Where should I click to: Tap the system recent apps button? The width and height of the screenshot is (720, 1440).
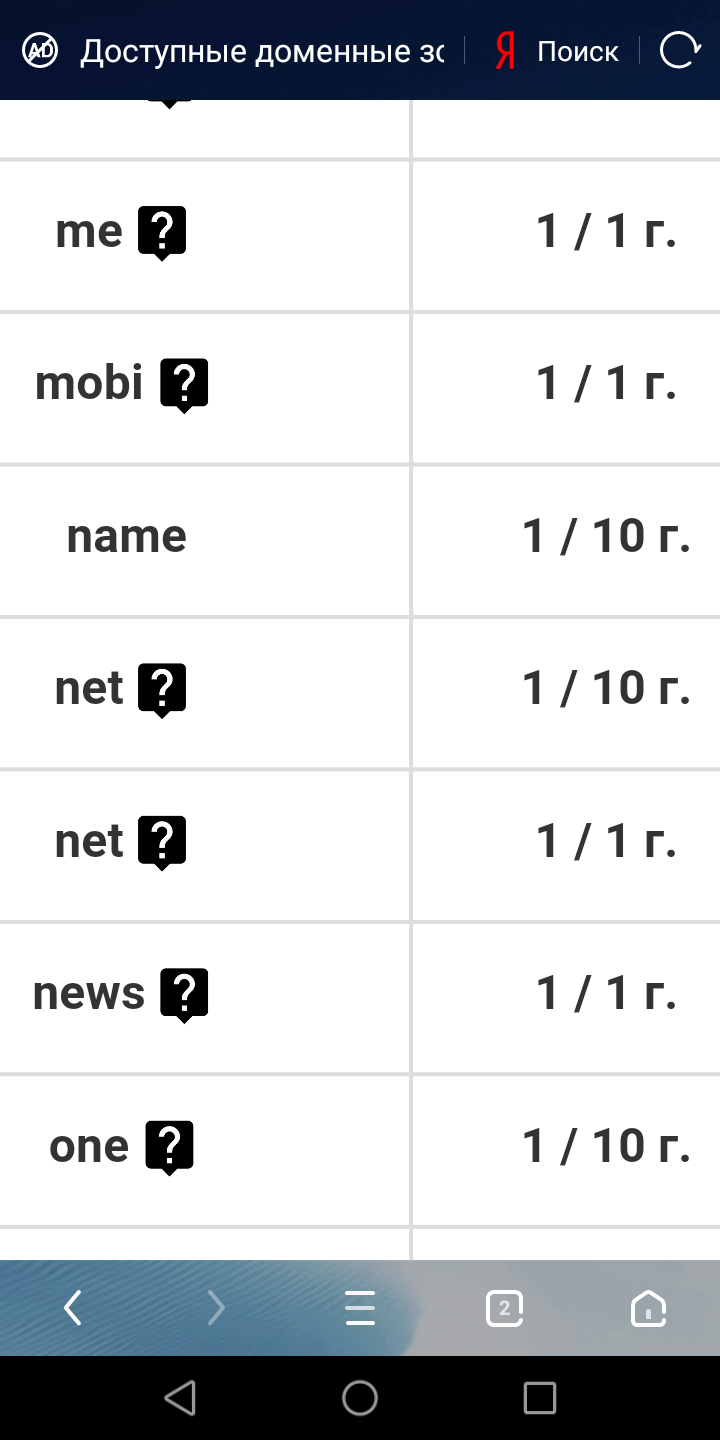(539, 1397)
